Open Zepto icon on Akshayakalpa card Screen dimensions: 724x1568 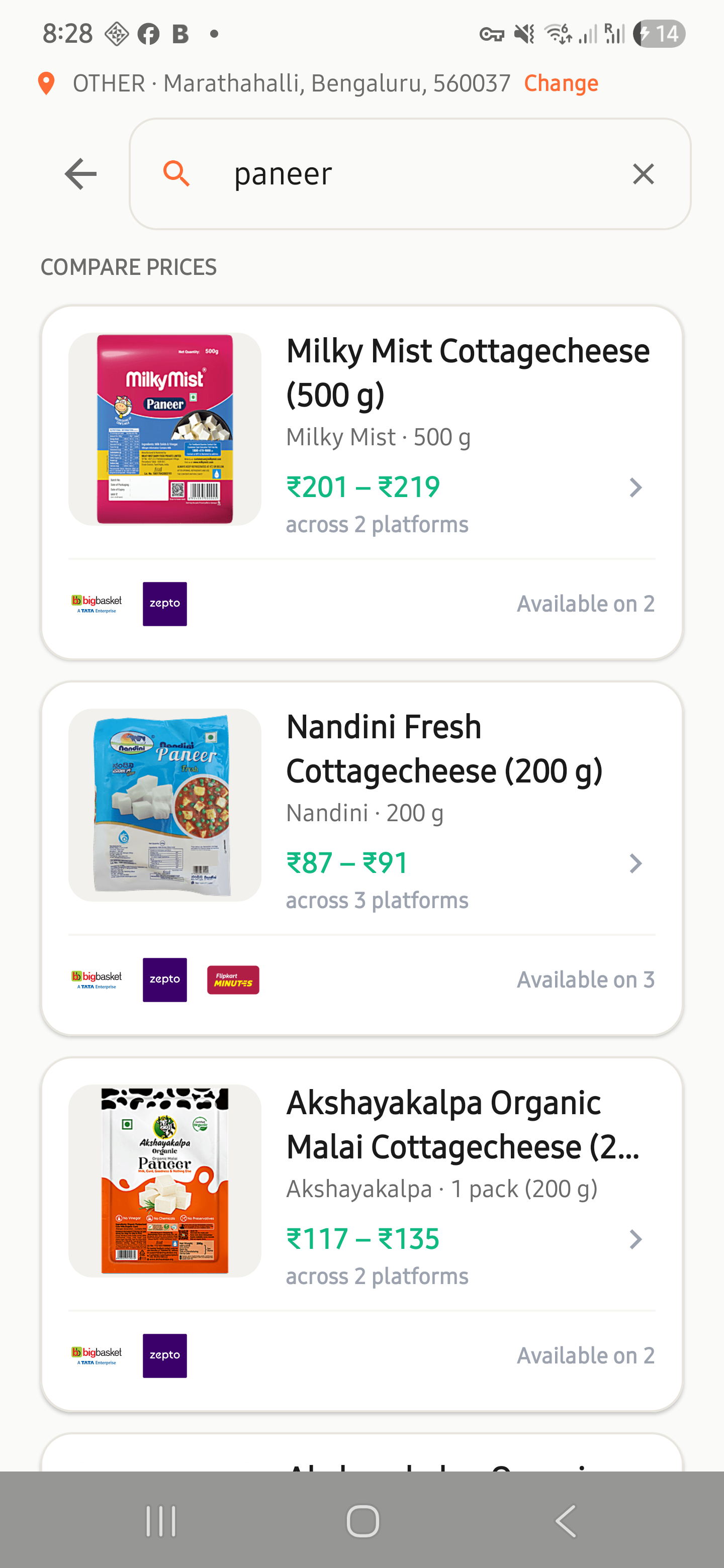pos(164,1355)
